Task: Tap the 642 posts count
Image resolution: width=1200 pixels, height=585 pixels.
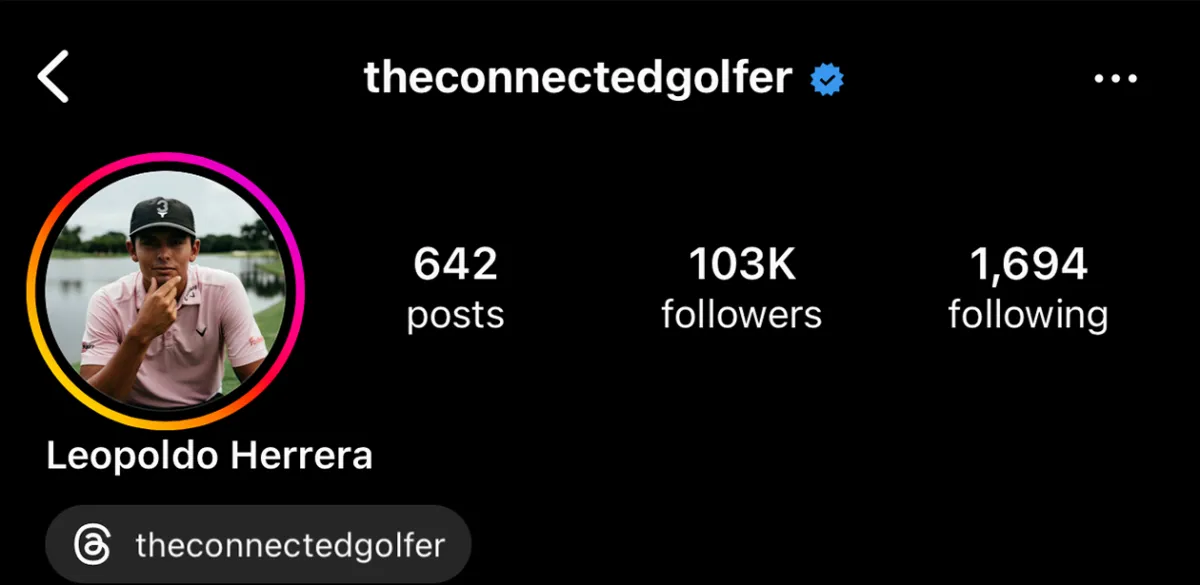Action: pyautogui.click(x=456, y=289)
